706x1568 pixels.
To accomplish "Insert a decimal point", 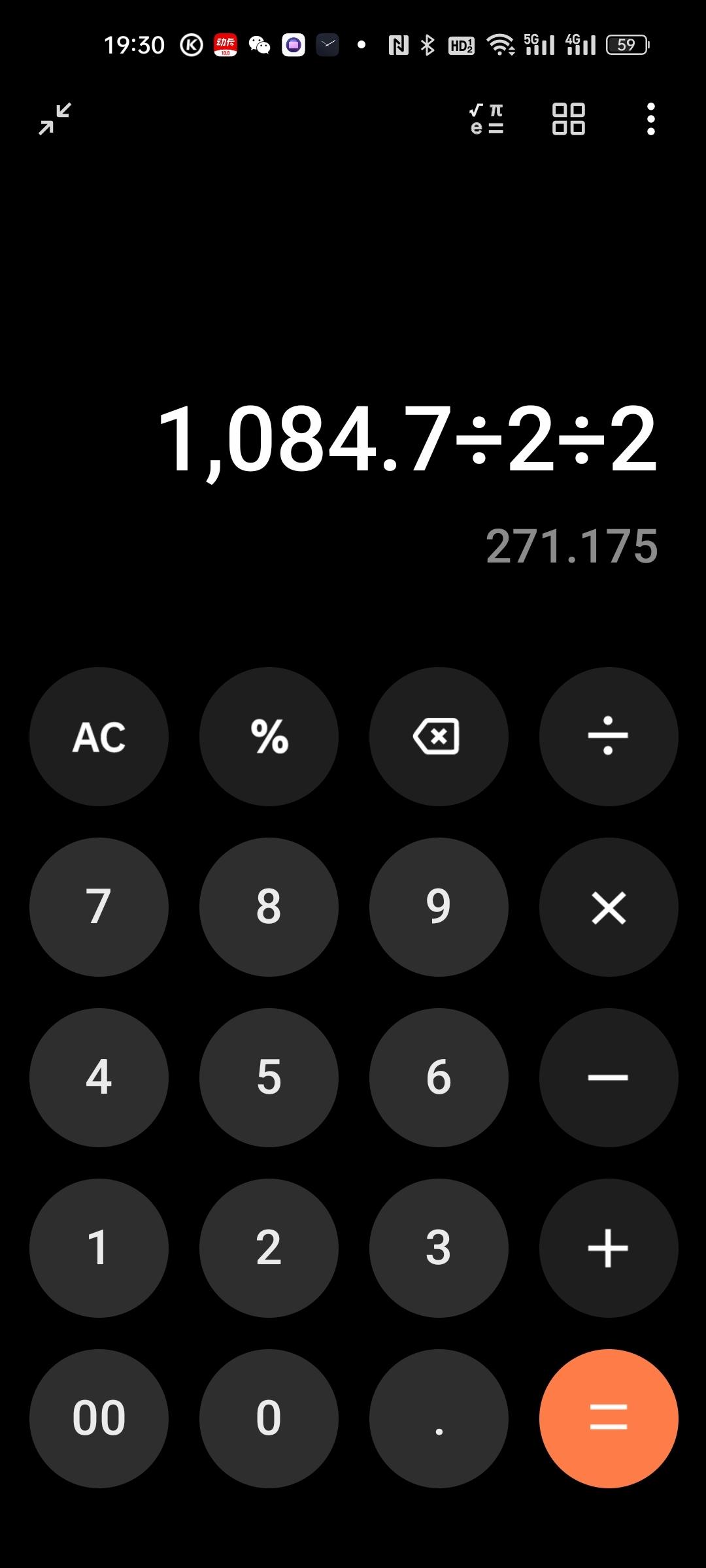I will 439,1418.
